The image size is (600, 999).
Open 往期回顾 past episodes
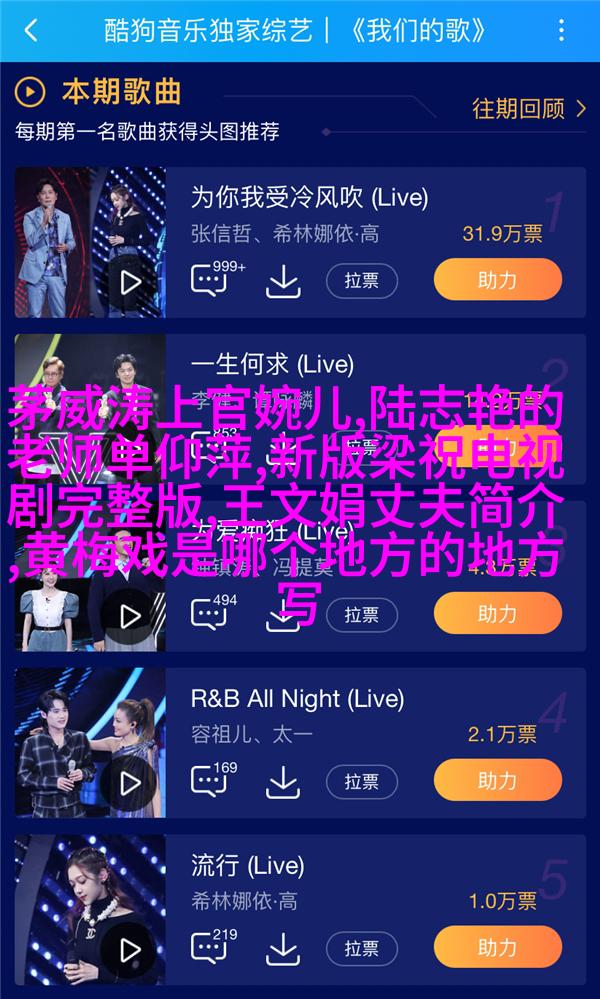pyautogui.click(x=529, y=109)
